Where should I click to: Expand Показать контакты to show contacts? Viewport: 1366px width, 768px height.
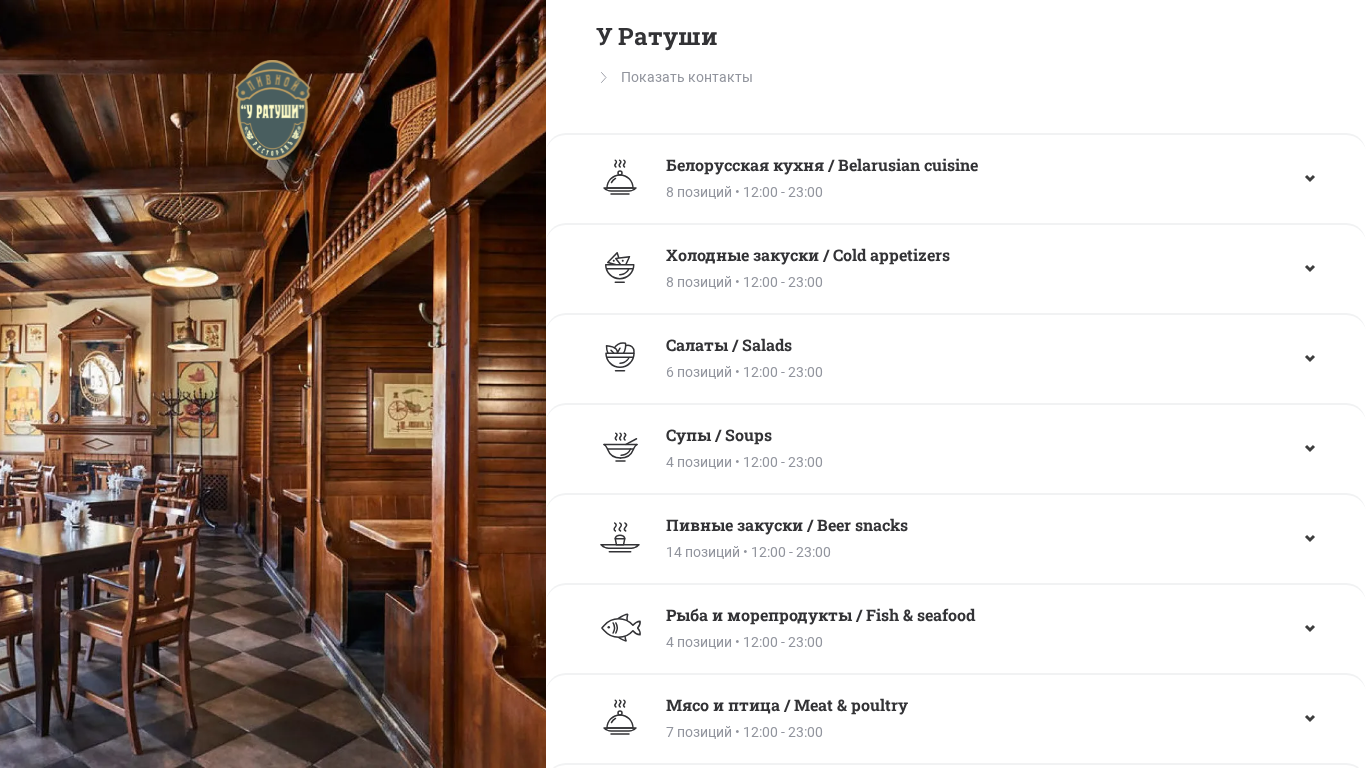(685, 77)
